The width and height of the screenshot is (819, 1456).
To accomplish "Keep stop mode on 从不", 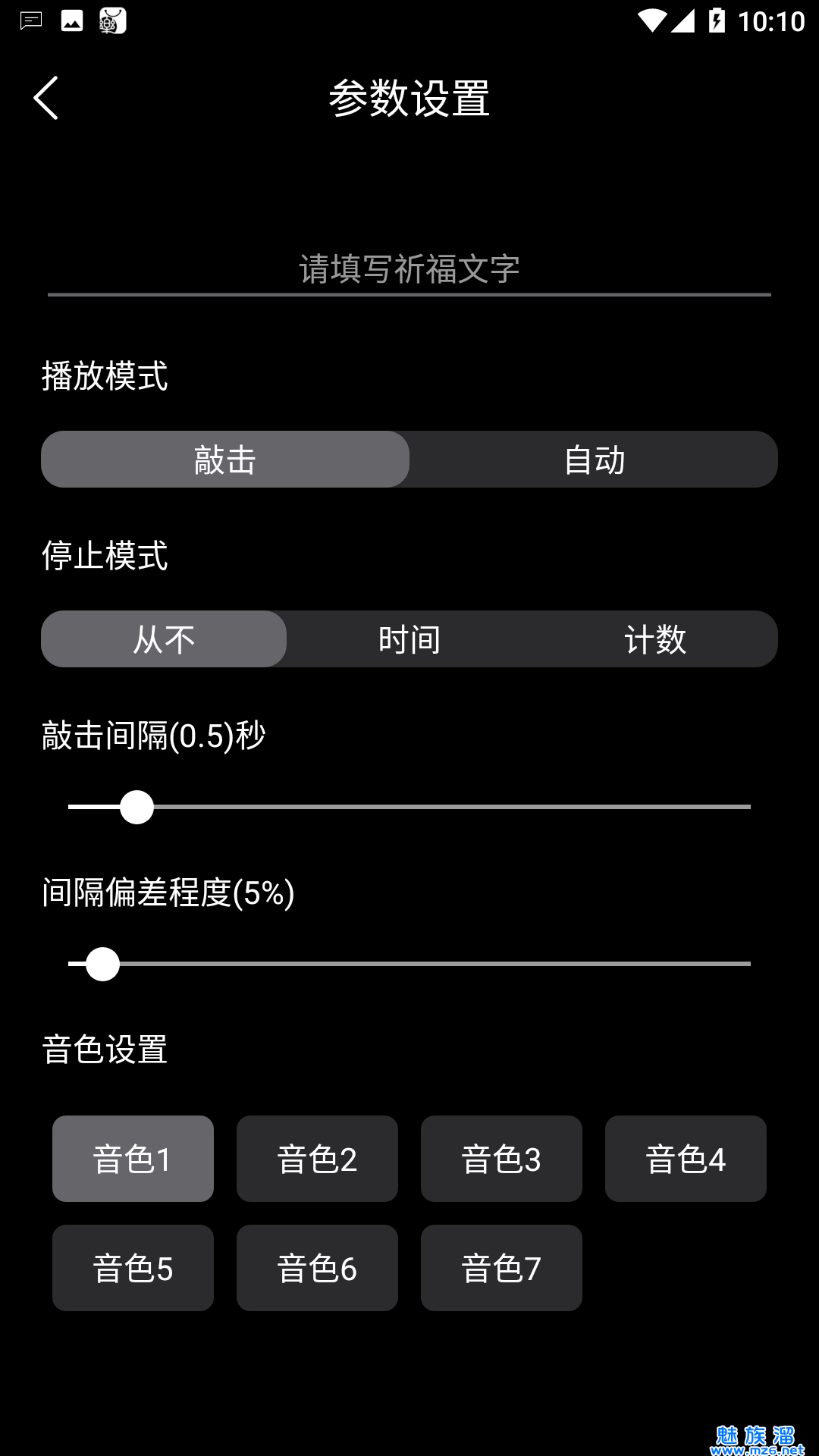I will pyautogui.click(x=163, y=639).
